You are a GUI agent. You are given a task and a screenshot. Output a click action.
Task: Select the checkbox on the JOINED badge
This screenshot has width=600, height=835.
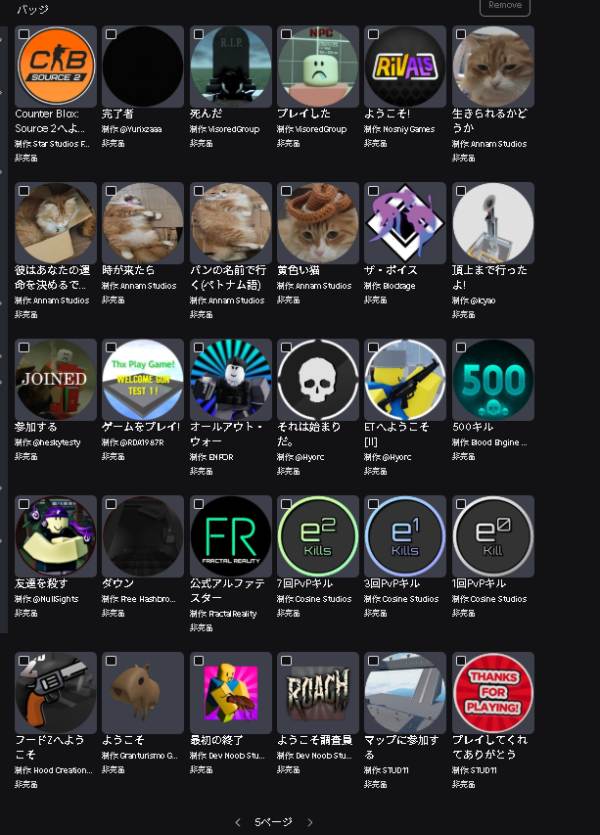(23, 347)
